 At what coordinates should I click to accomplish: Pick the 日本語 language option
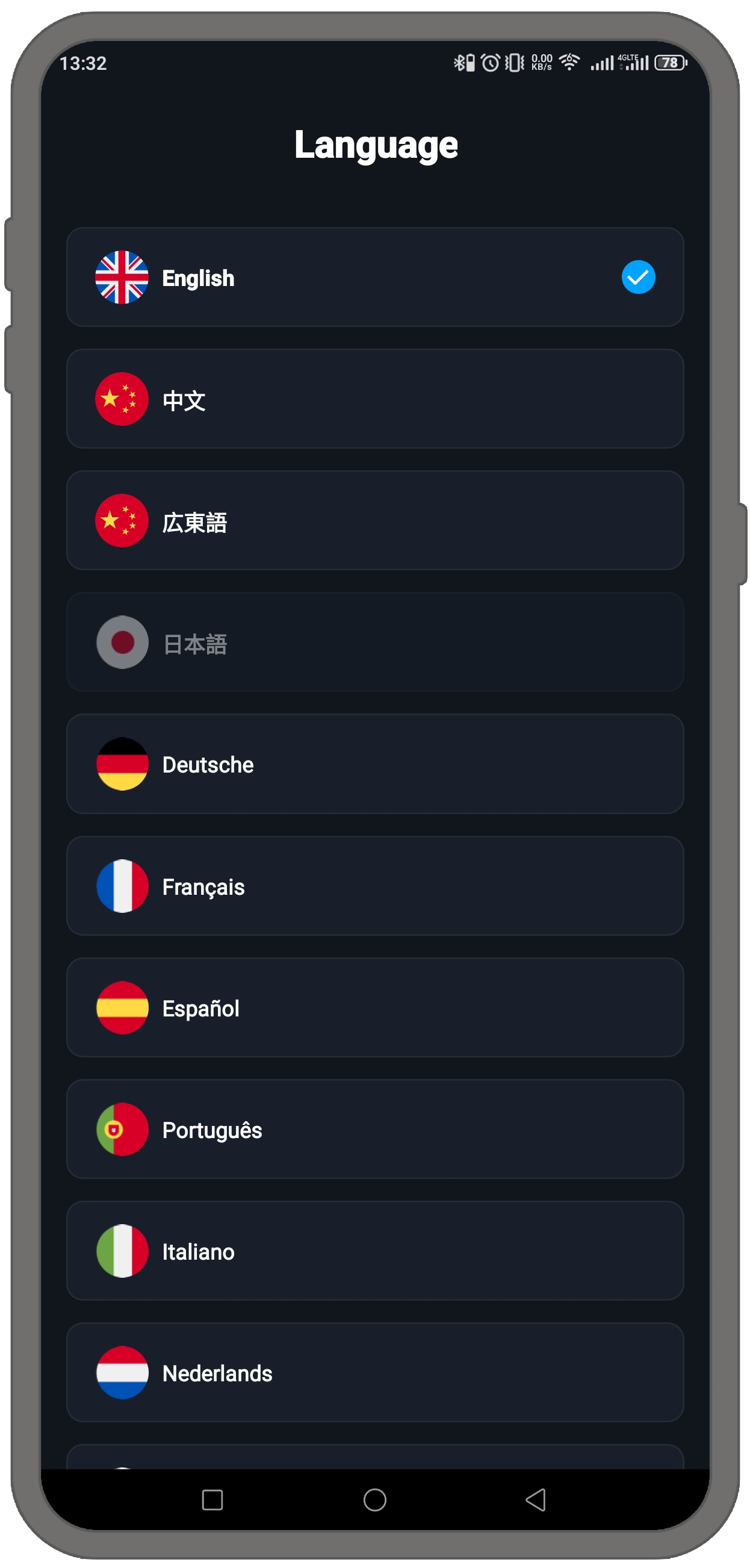point(374,642)
